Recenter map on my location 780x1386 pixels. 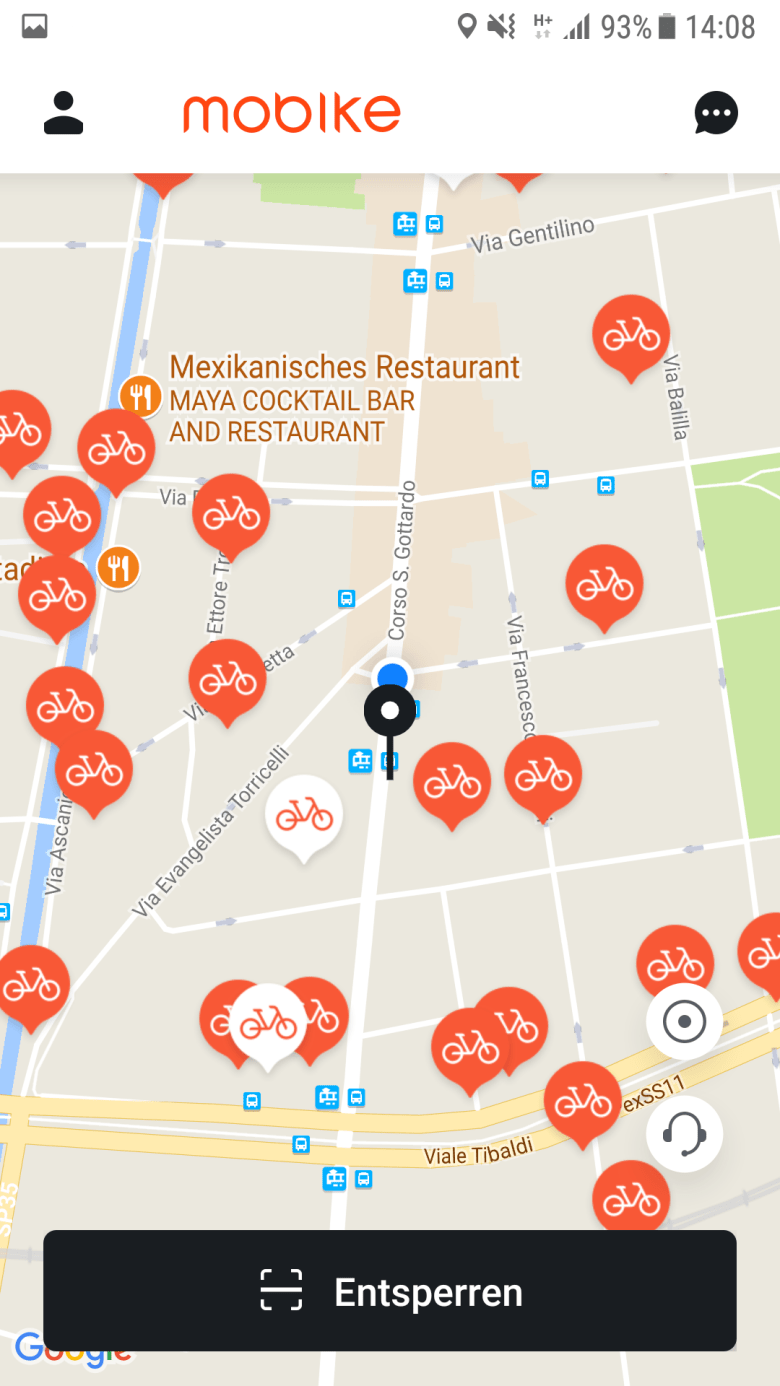pyautogui.click(x=684, y=1022)
